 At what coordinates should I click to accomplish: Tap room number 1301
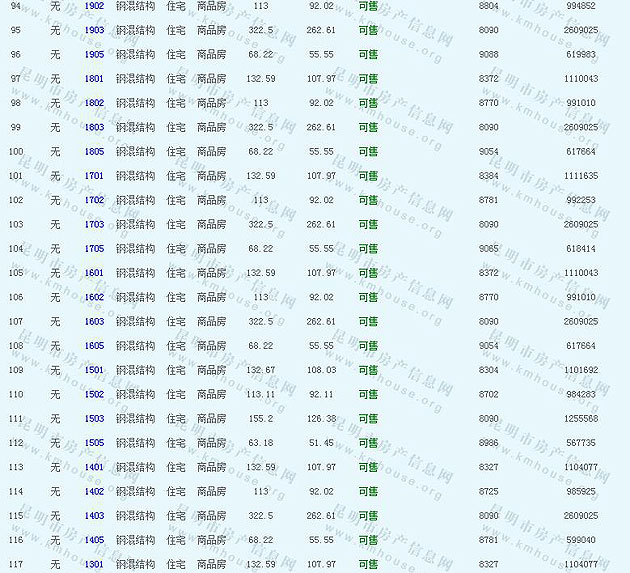94,564
